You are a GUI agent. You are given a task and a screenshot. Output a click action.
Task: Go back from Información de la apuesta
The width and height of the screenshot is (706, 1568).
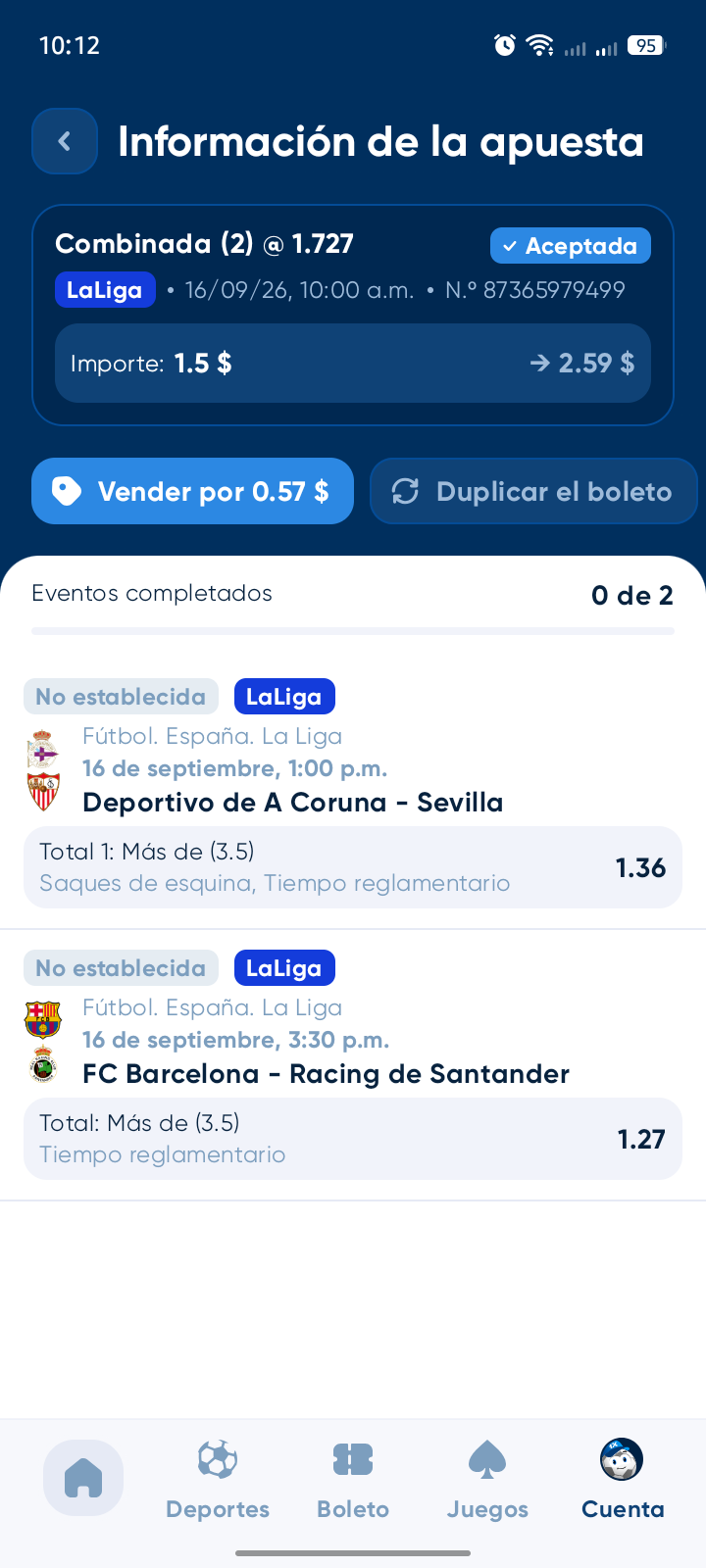tap(65, 141)
